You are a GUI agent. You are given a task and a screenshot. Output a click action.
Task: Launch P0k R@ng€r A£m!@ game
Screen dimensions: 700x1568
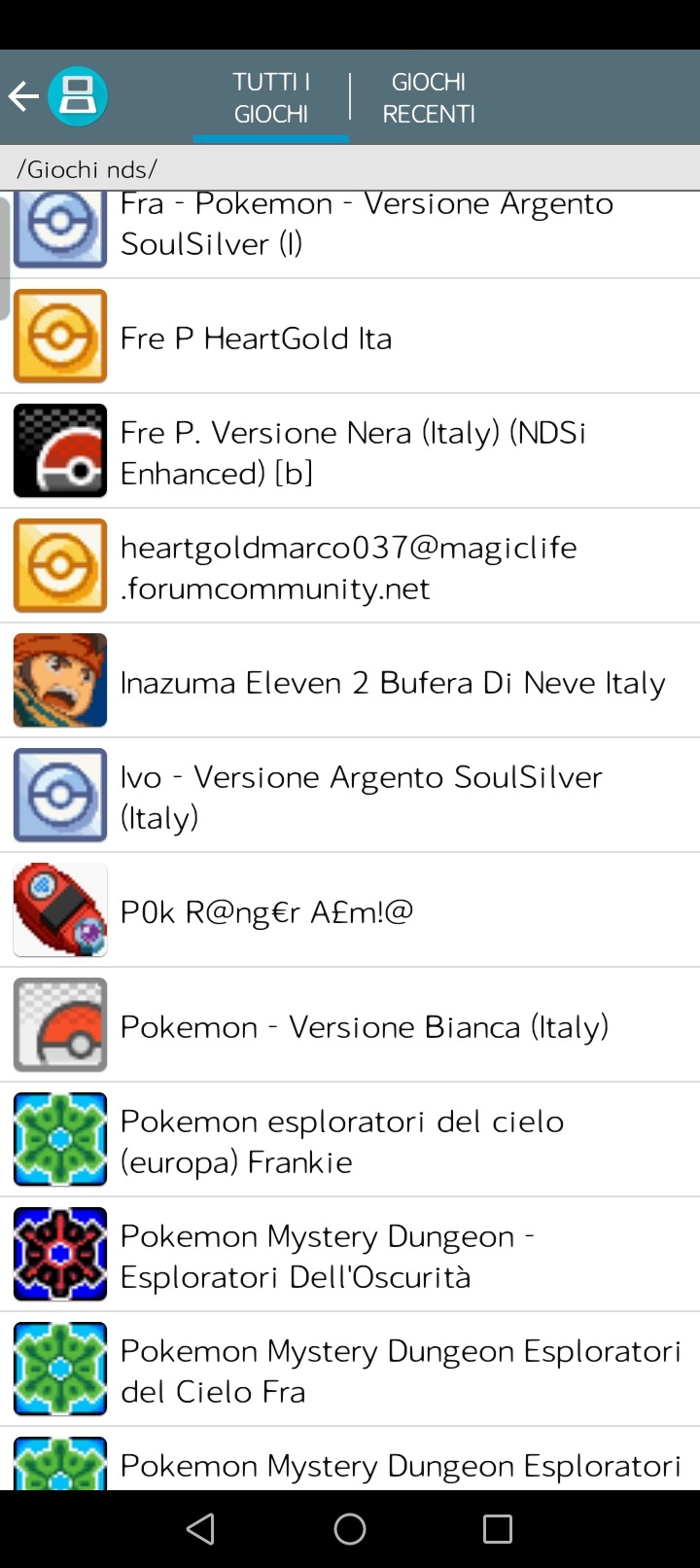tap(350, 910)
